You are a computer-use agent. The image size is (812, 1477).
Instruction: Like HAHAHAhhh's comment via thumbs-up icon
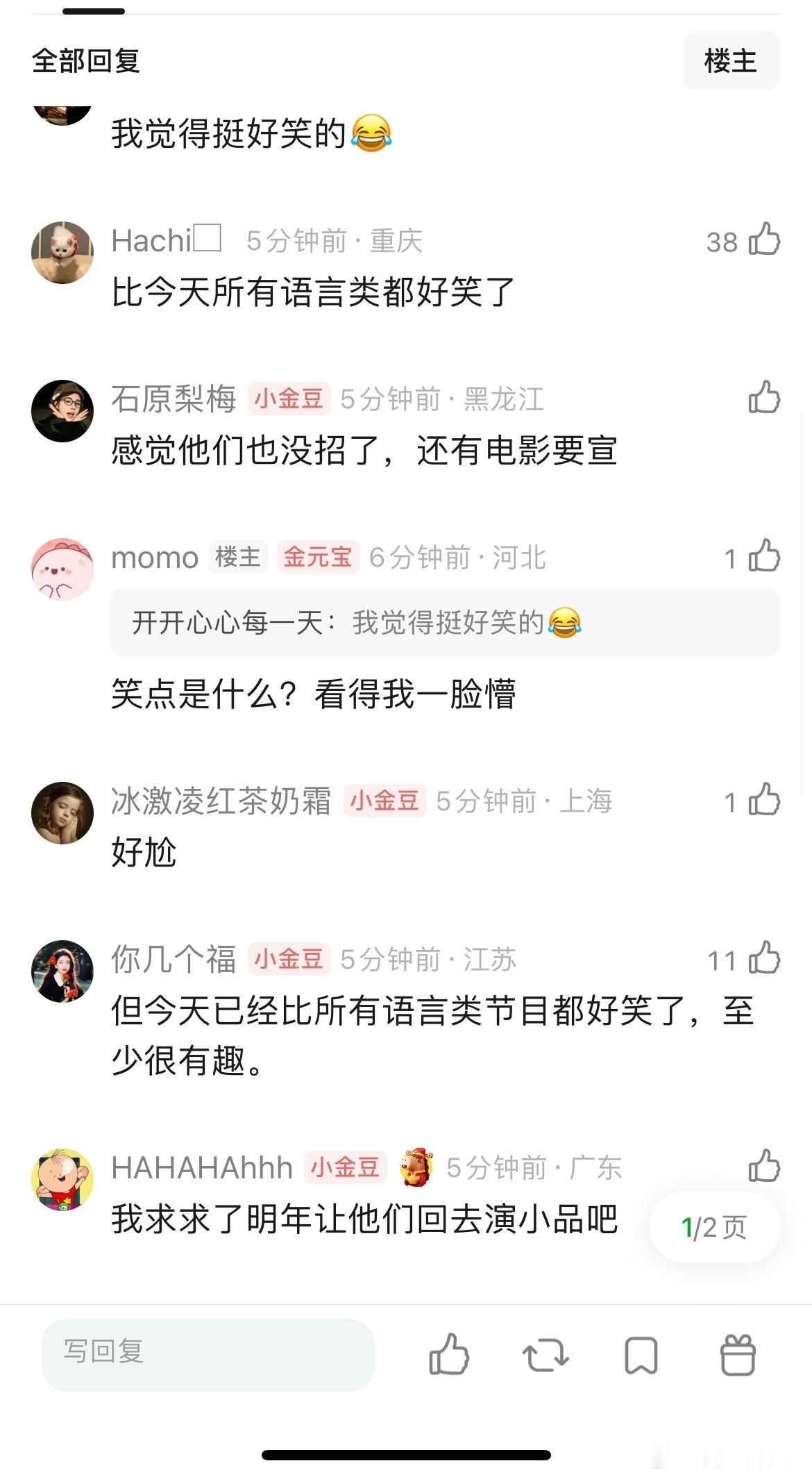[x=766, y=1165]
